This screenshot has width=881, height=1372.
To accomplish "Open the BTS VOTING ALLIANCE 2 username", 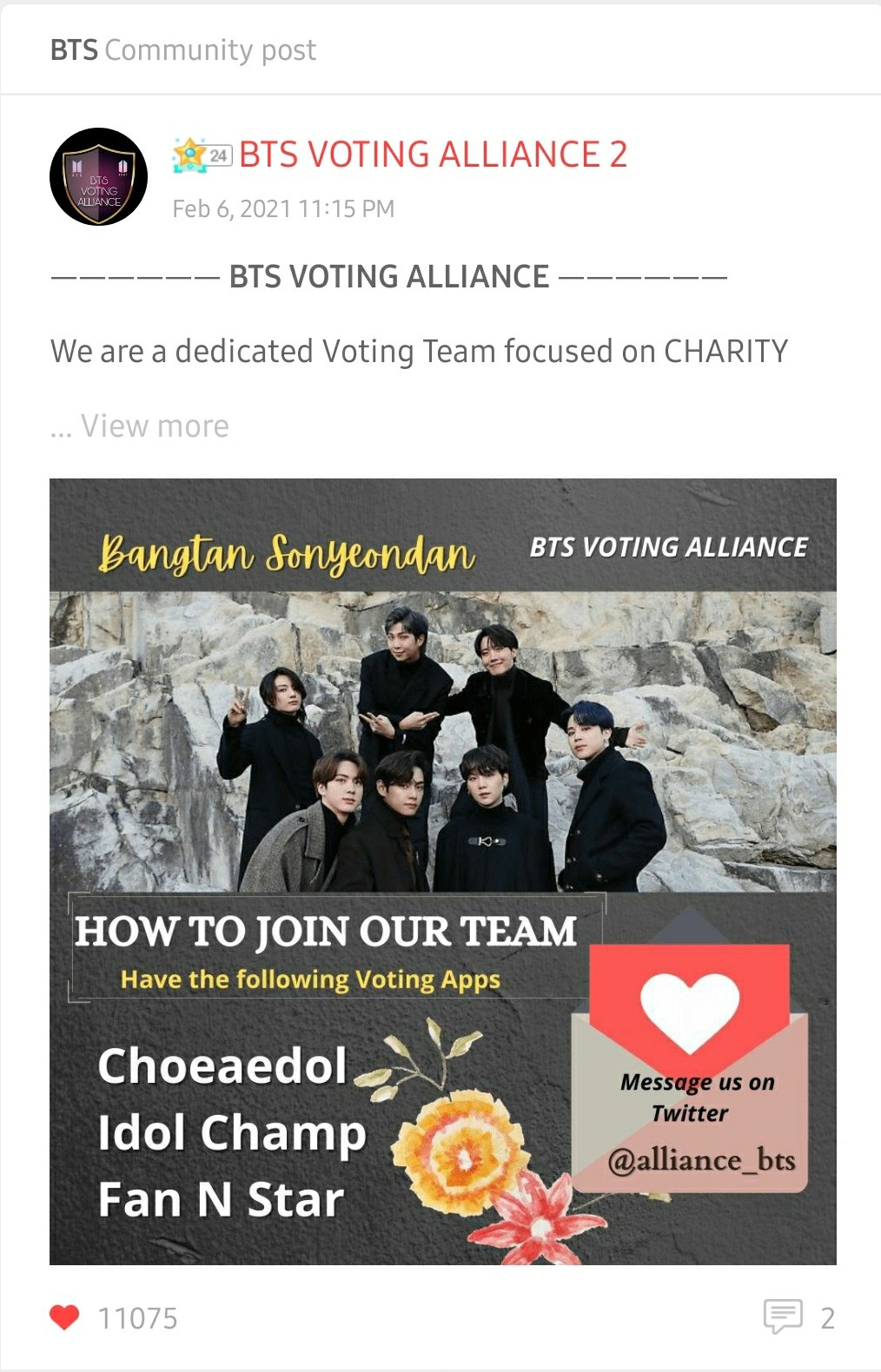I will 433,155.
